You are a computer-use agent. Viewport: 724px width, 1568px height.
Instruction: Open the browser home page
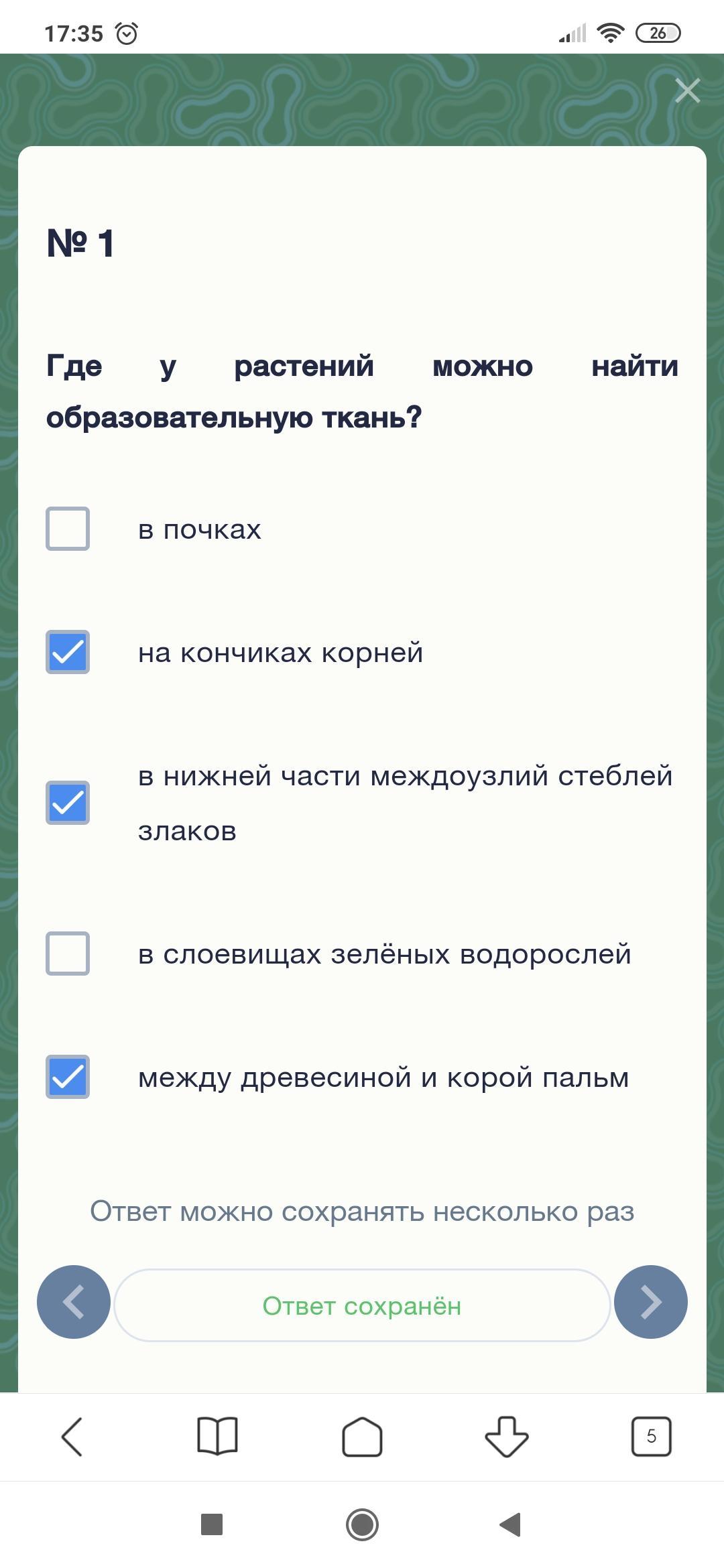click(x=362, y=1437)
